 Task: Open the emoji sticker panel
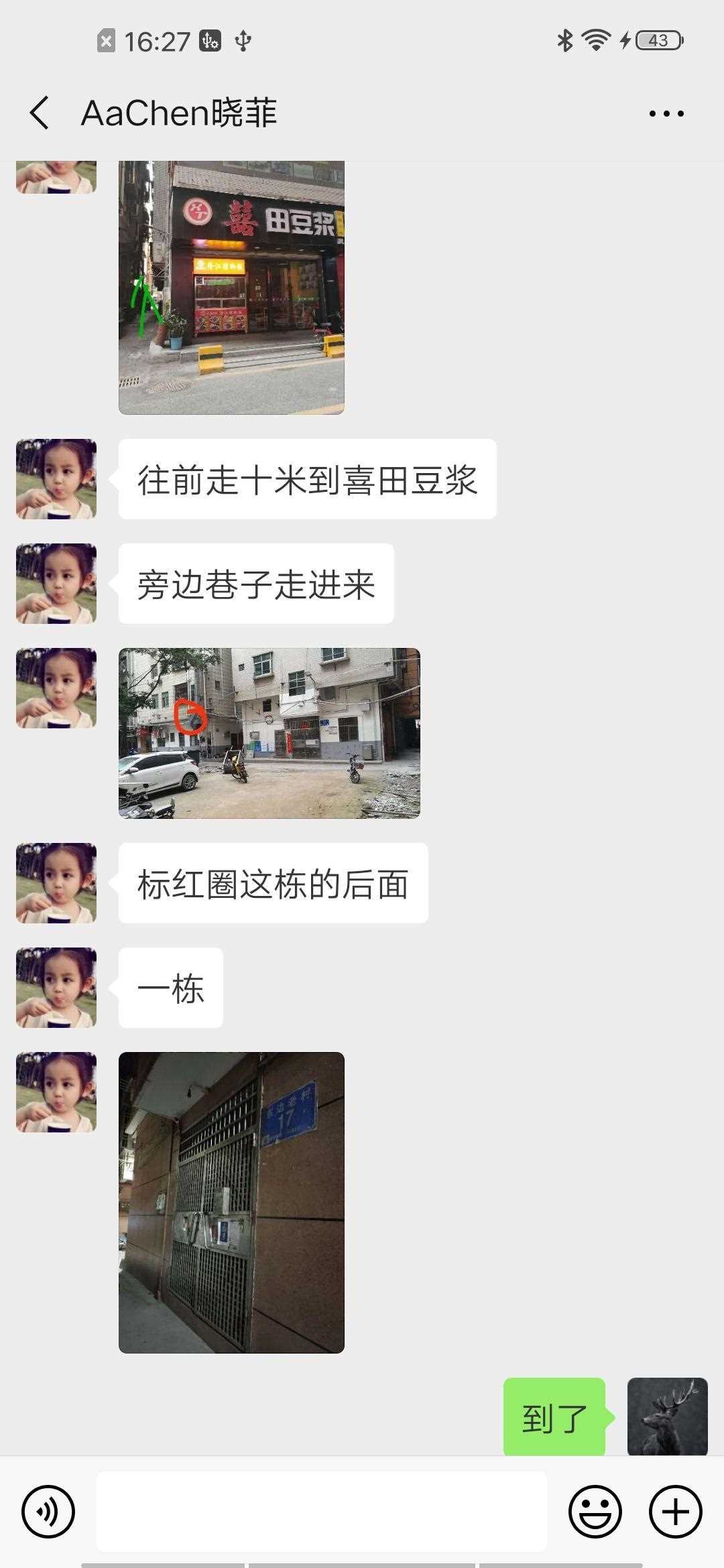[595, 1511]
